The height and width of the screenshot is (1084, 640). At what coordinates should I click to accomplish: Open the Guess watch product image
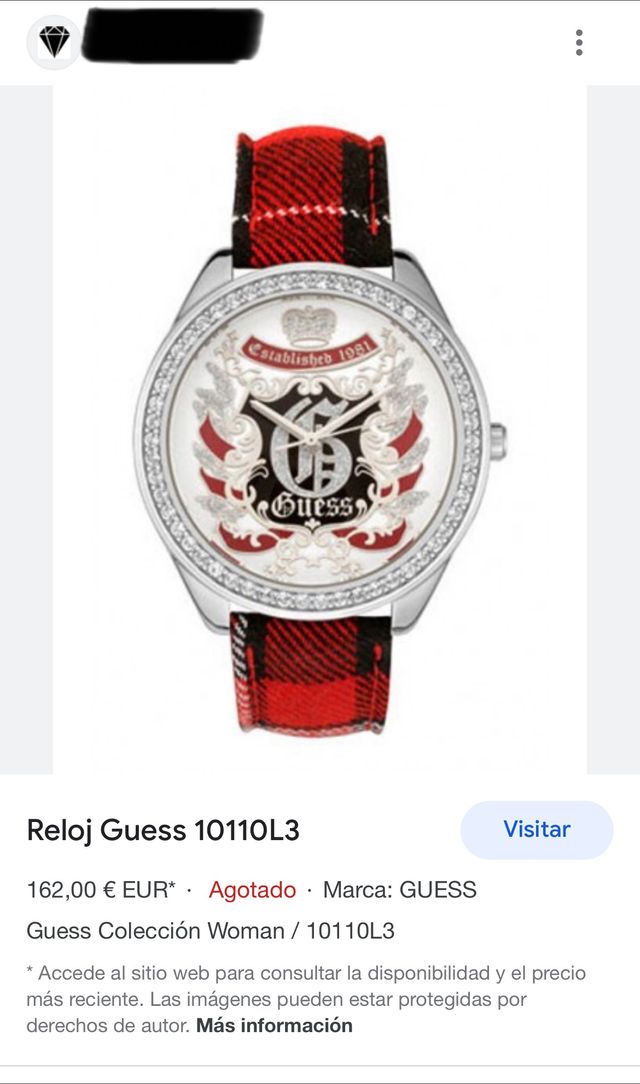(x=320, y=430)
